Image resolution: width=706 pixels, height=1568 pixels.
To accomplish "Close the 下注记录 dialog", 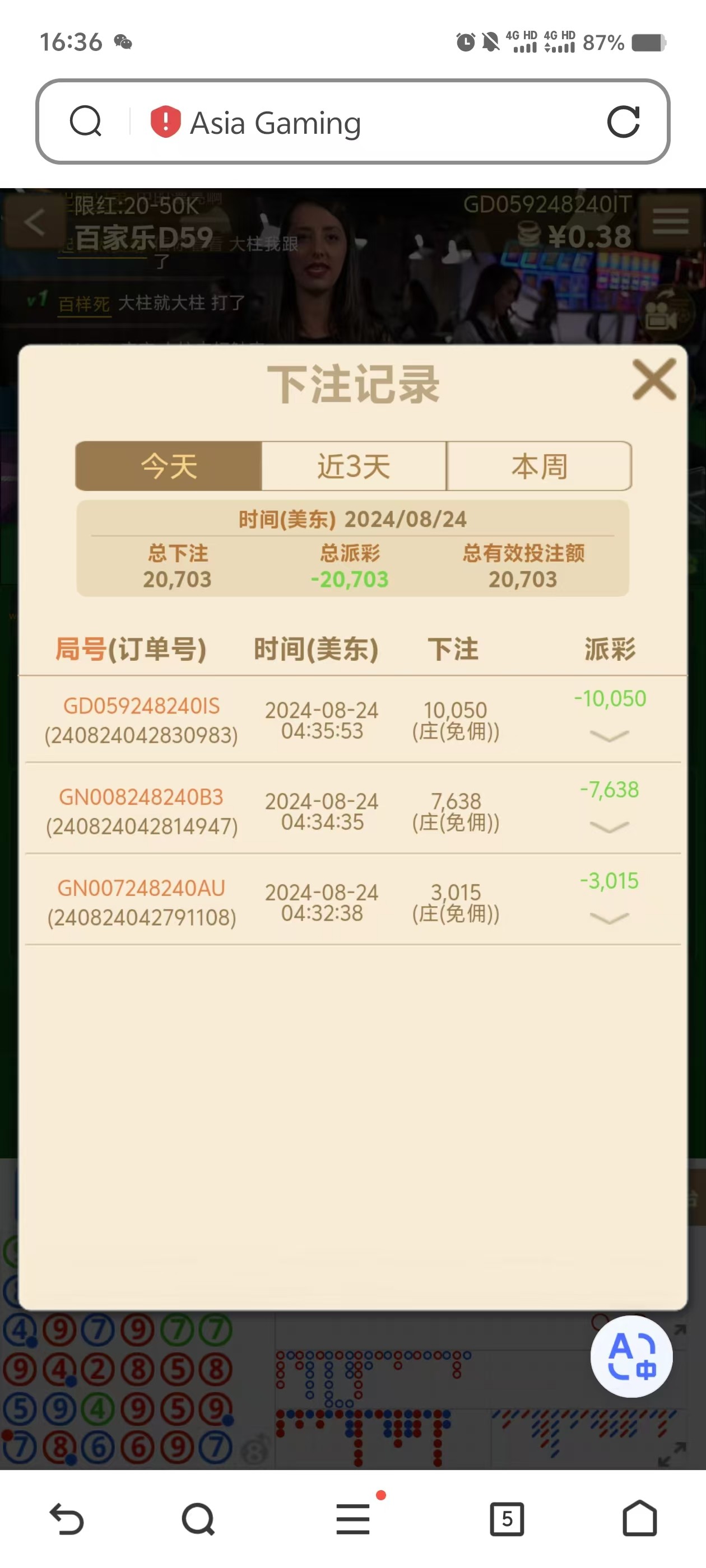I will (654, 380).
